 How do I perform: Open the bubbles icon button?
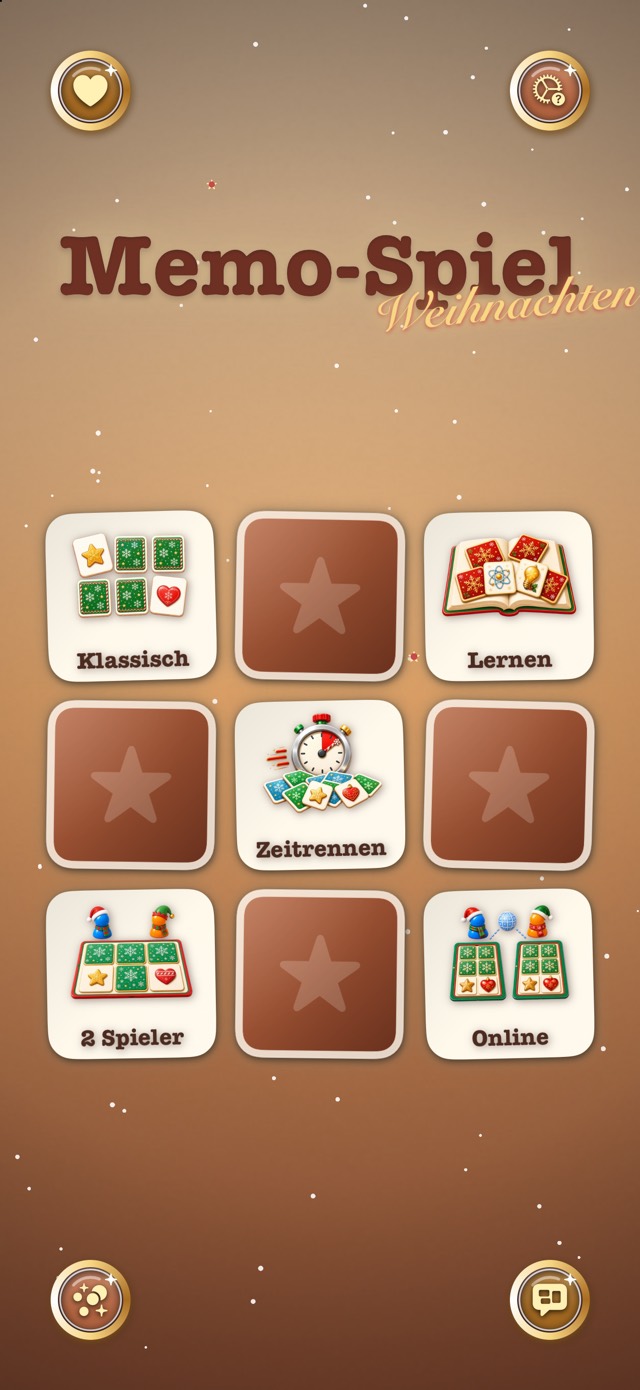pos(91,1299)
